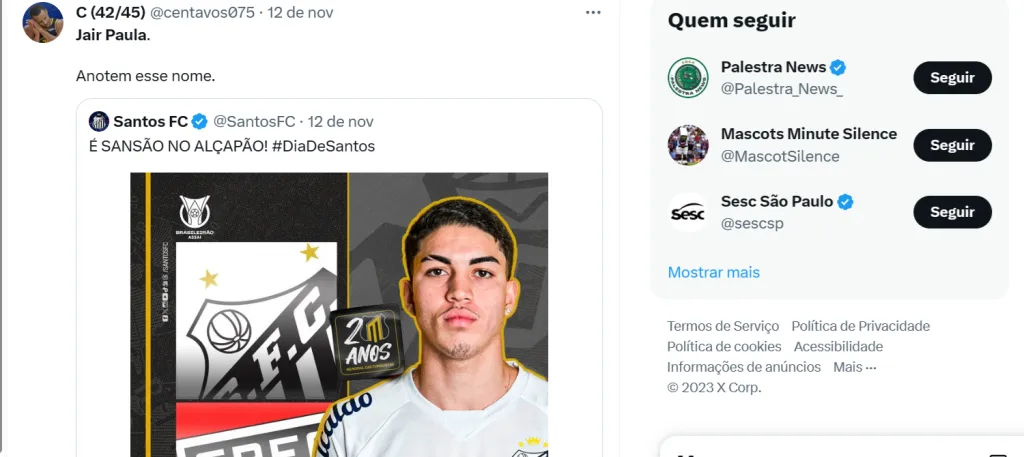Image resolution: width=1024 pixels, height=457 pixels.
Task: Open the Sesc São Paulo profile
Action: pyautogui.click(x=776, y=201)
